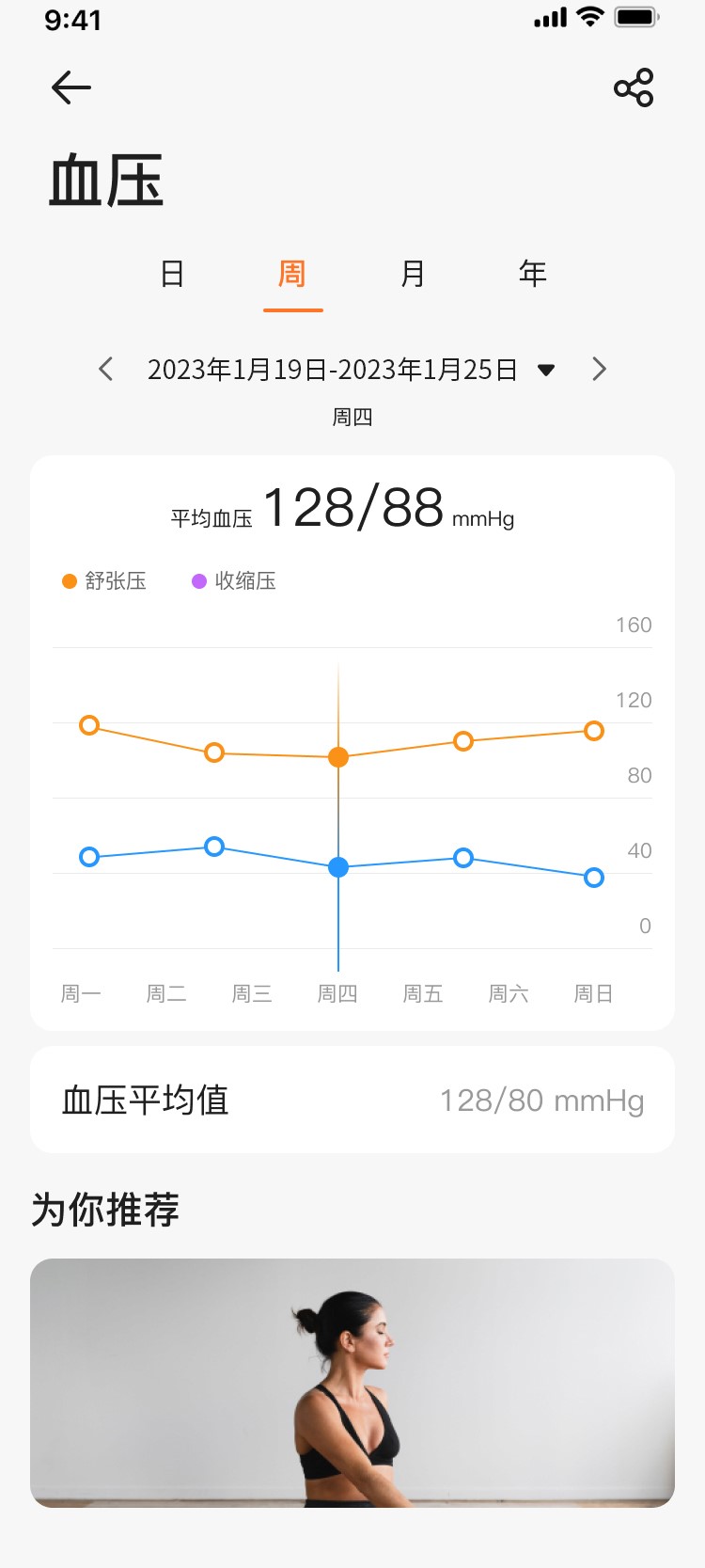705x1568 pixels.
Task: Select the 舒张压 legend dot
Action: click(69, 580)
